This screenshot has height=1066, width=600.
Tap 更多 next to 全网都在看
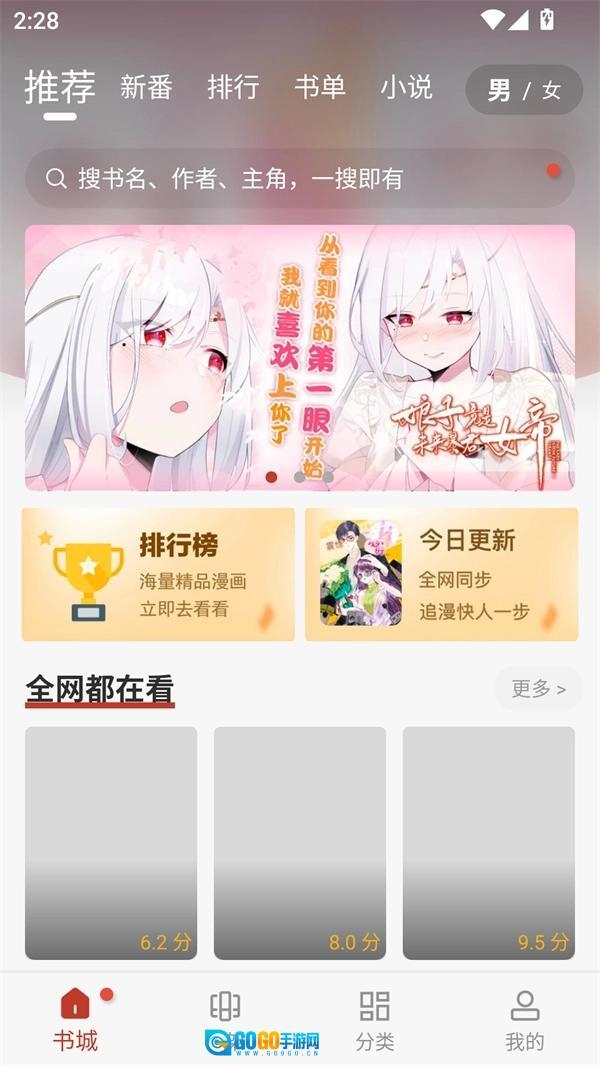tap(538, 689)
